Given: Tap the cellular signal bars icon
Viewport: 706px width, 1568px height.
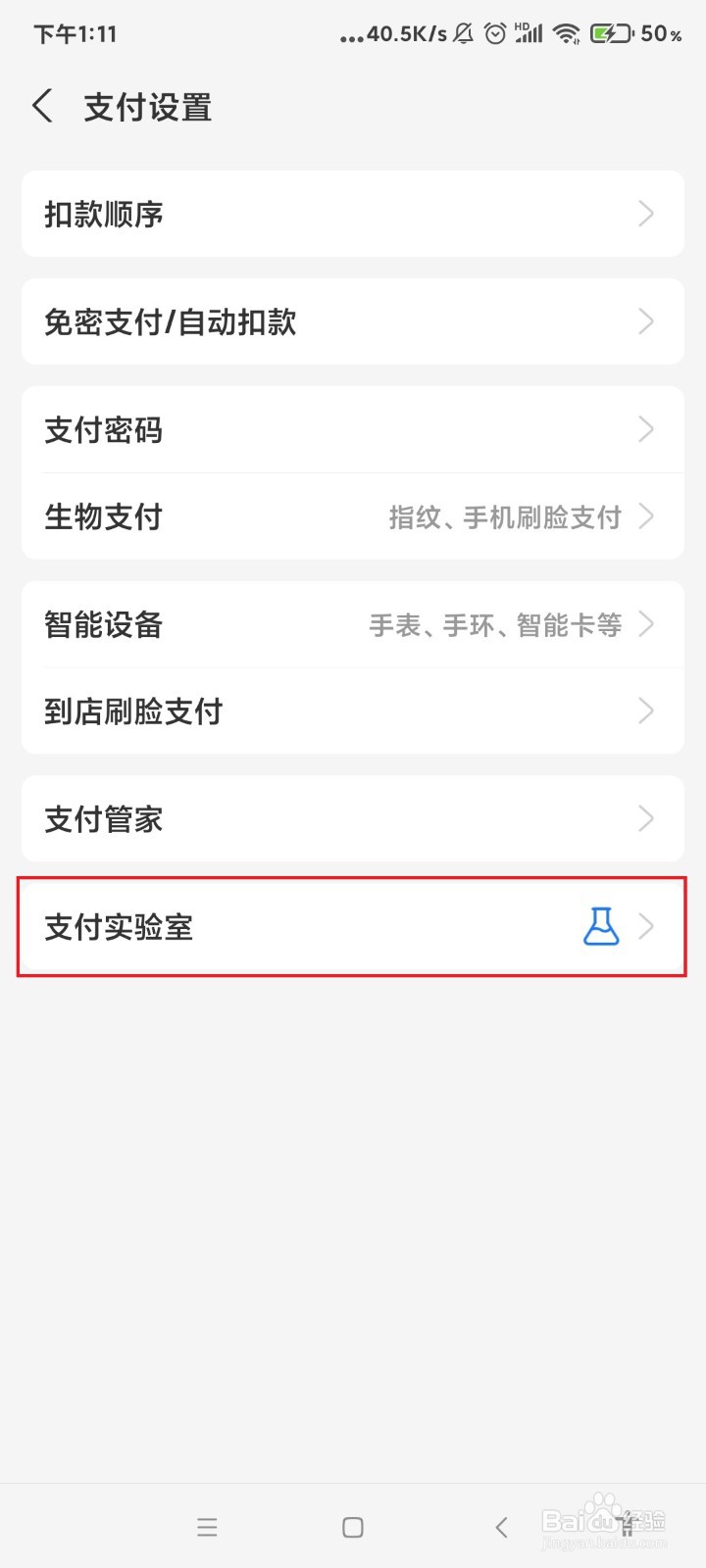Looking at the screenshot, I should (x=530, y=33).
